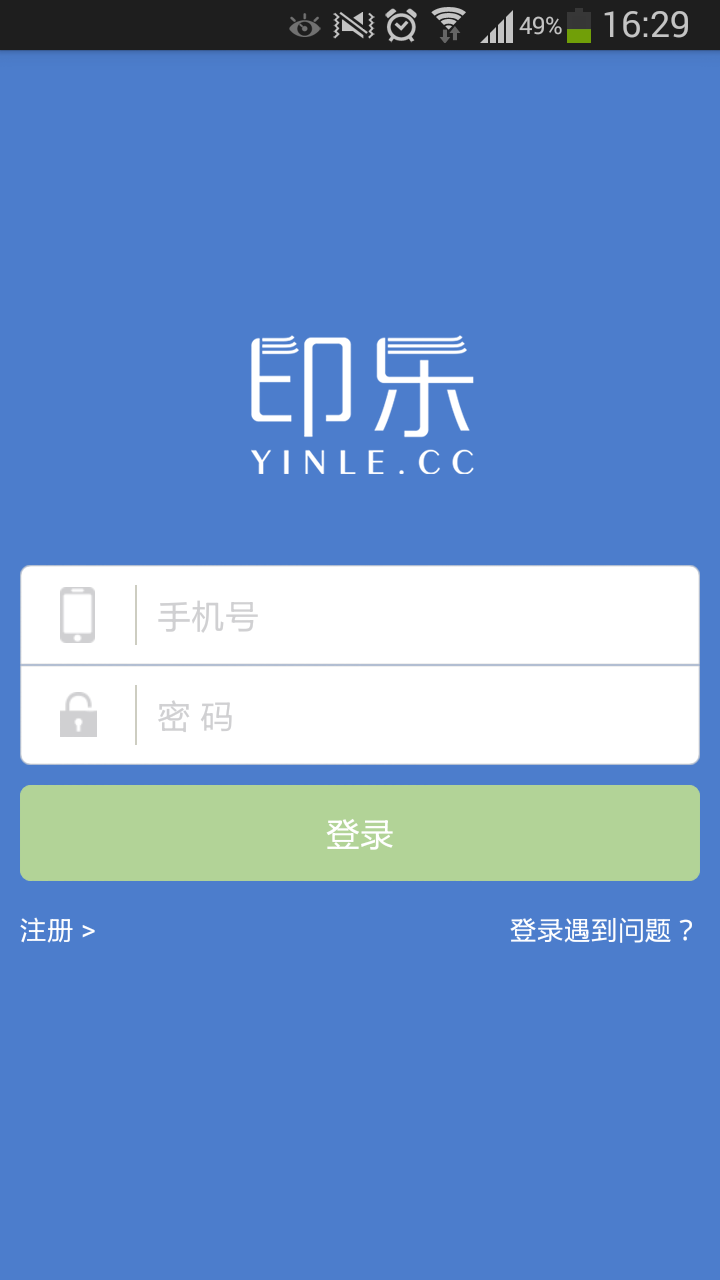This screenshot has width=720, height=1280.
Task: Tap the 密码 password field
Action: 415,716
